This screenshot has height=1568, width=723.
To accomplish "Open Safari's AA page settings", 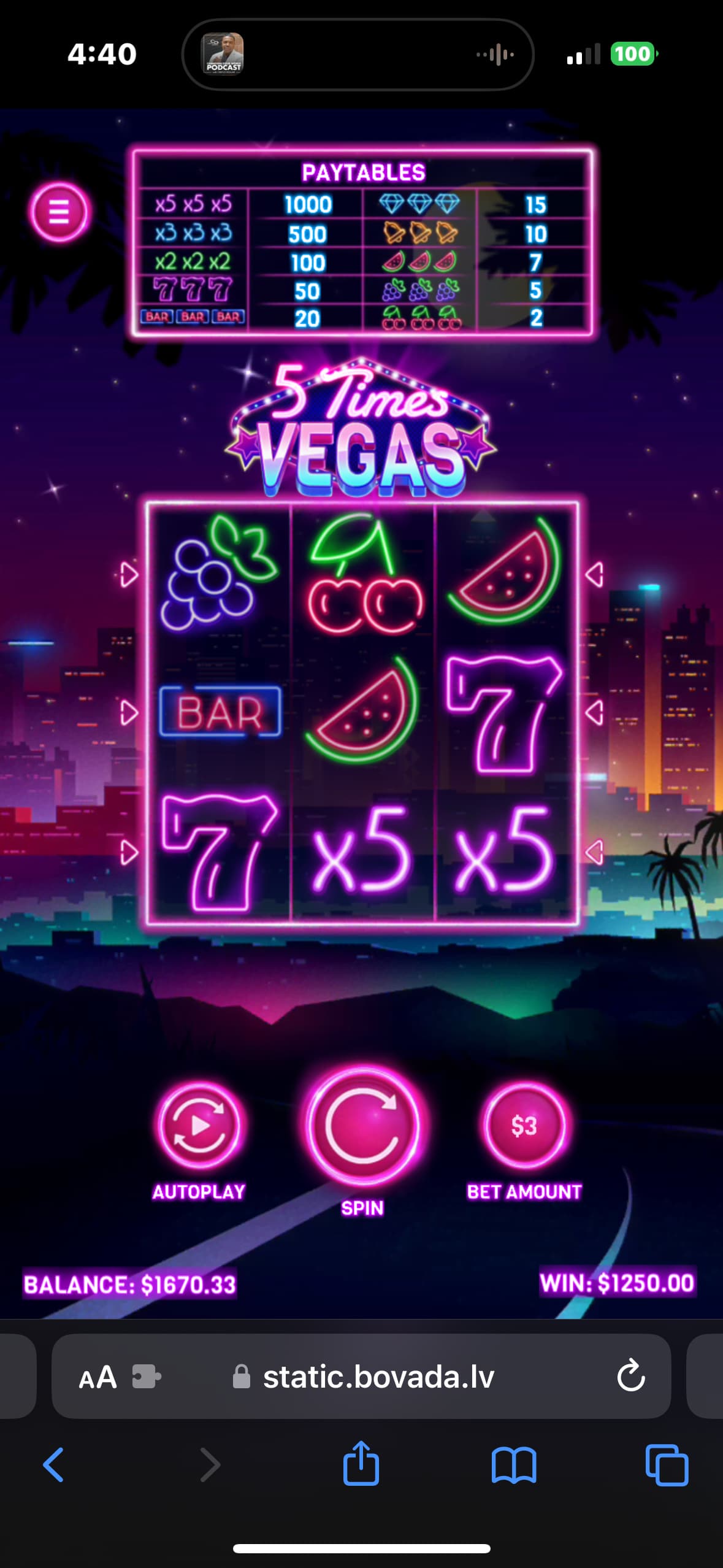I will coord(98,1377).
